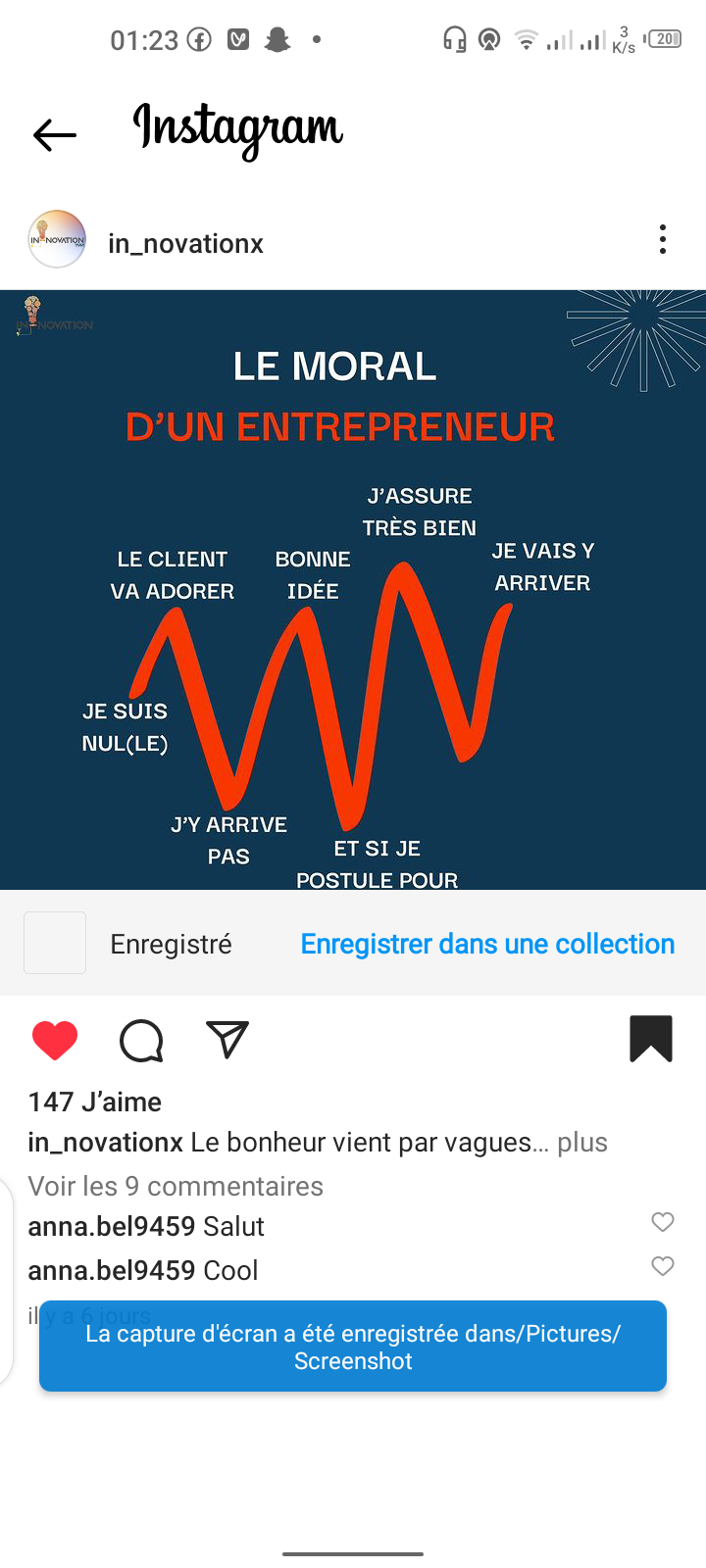Viewport: 706px width, 1568px height.
Task: Open comments via the speech bubble icon
Action: (x=141, y=1040)
